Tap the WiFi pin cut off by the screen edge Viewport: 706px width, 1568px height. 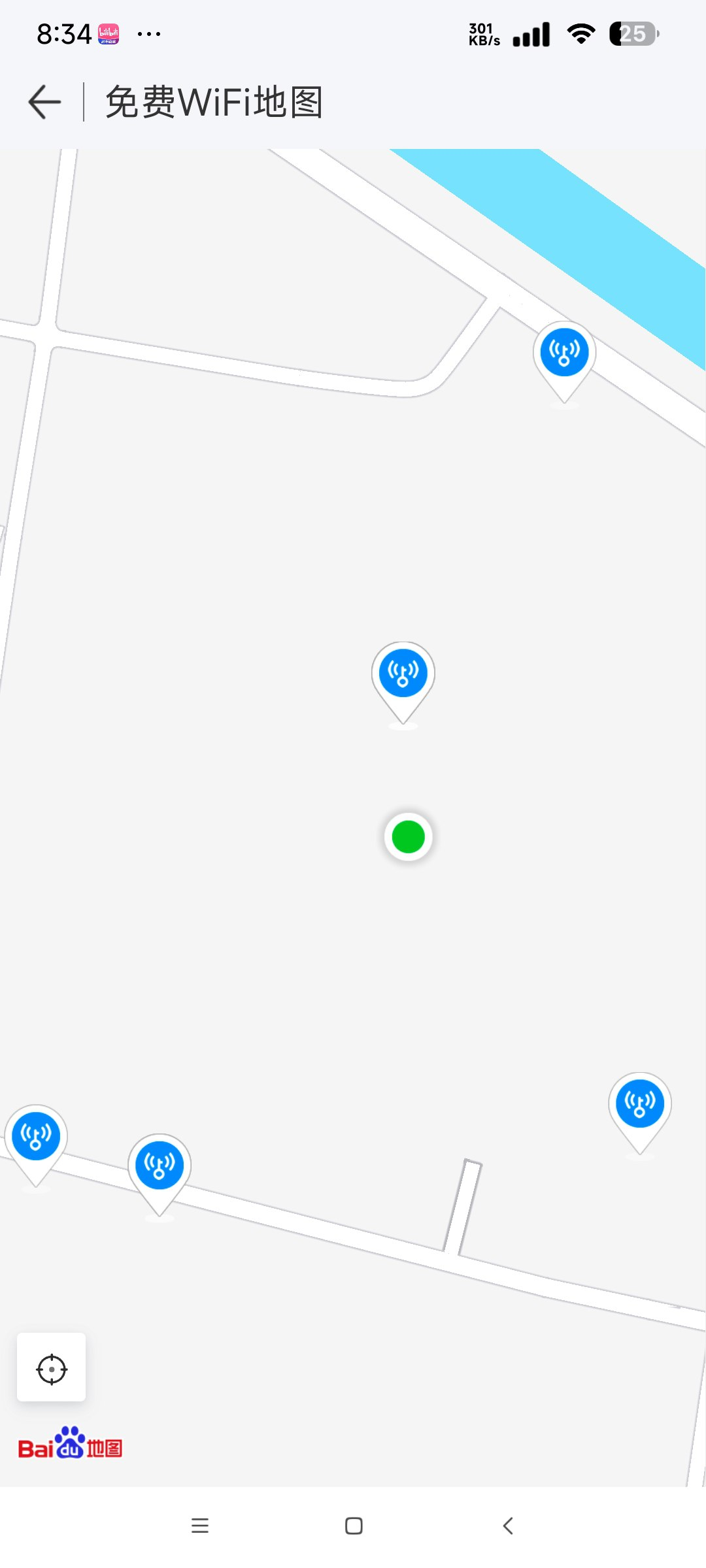click(35, 1137)
